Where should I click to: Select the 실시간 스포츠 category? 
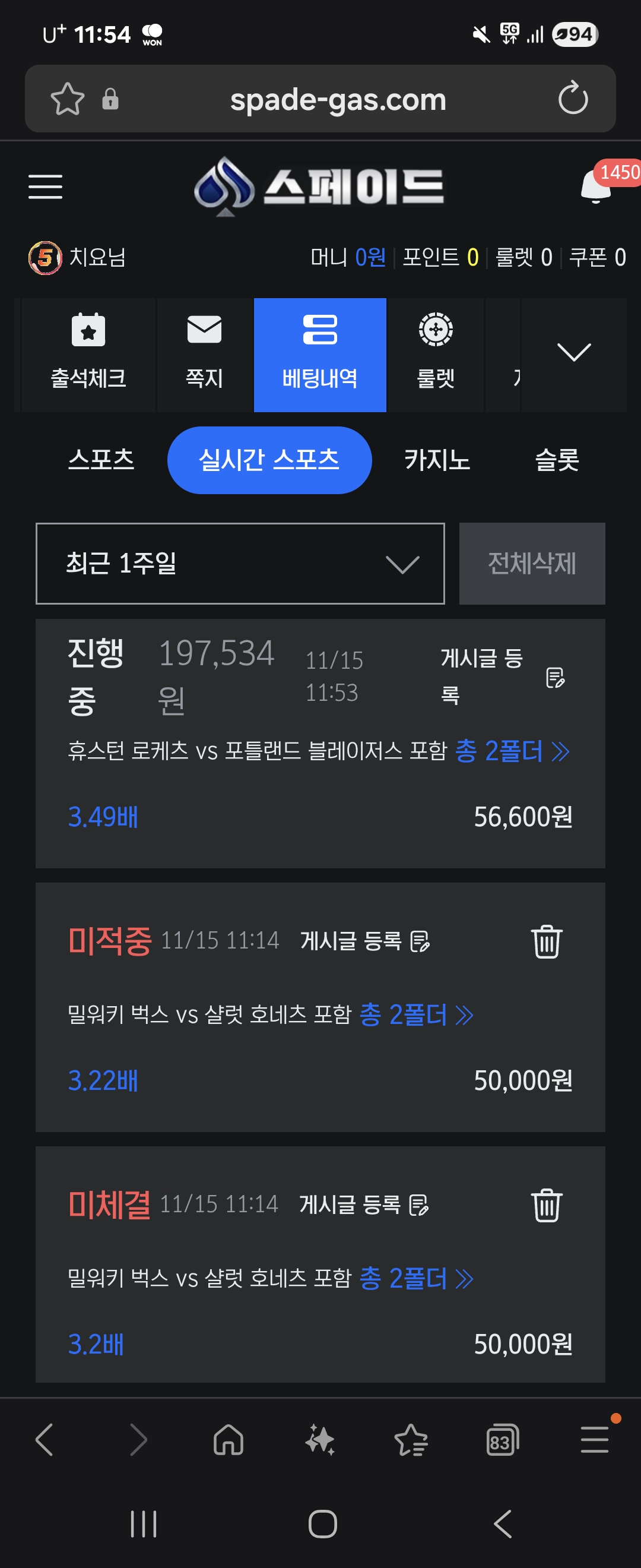coord(269,460)
